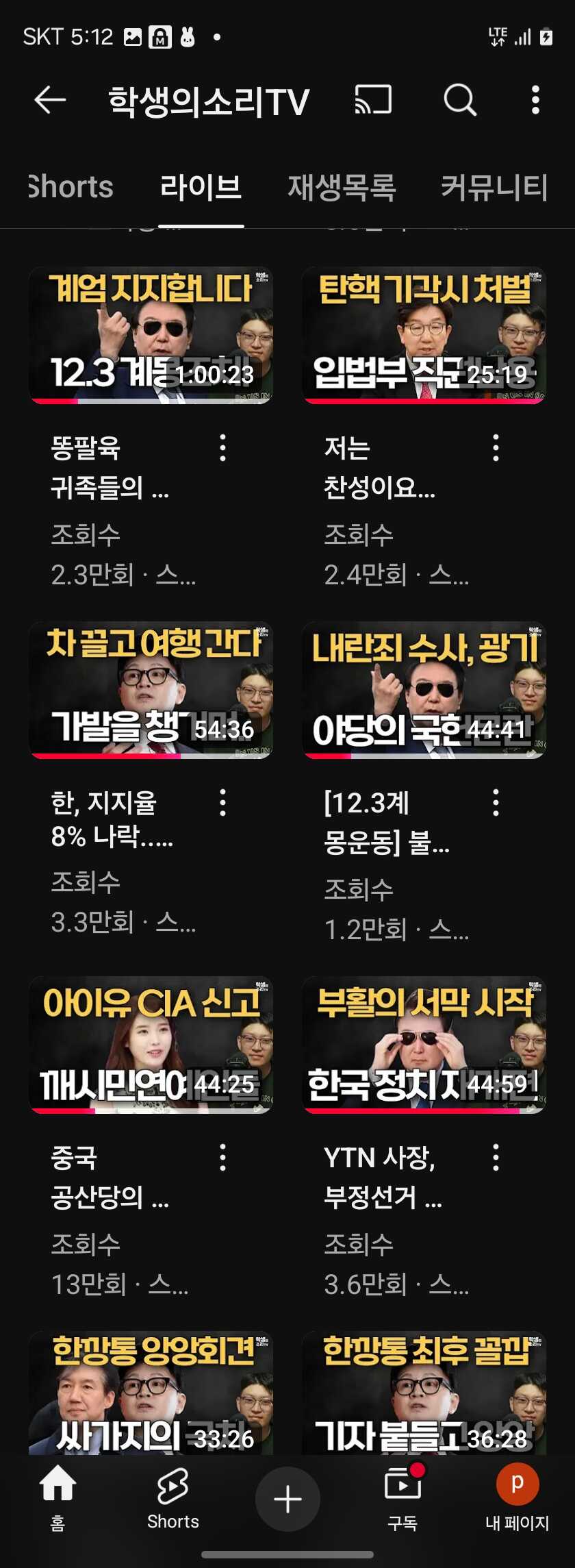575x1568 pixels.
Task: Go to the 홈 tab
Action: [57, 1498]
